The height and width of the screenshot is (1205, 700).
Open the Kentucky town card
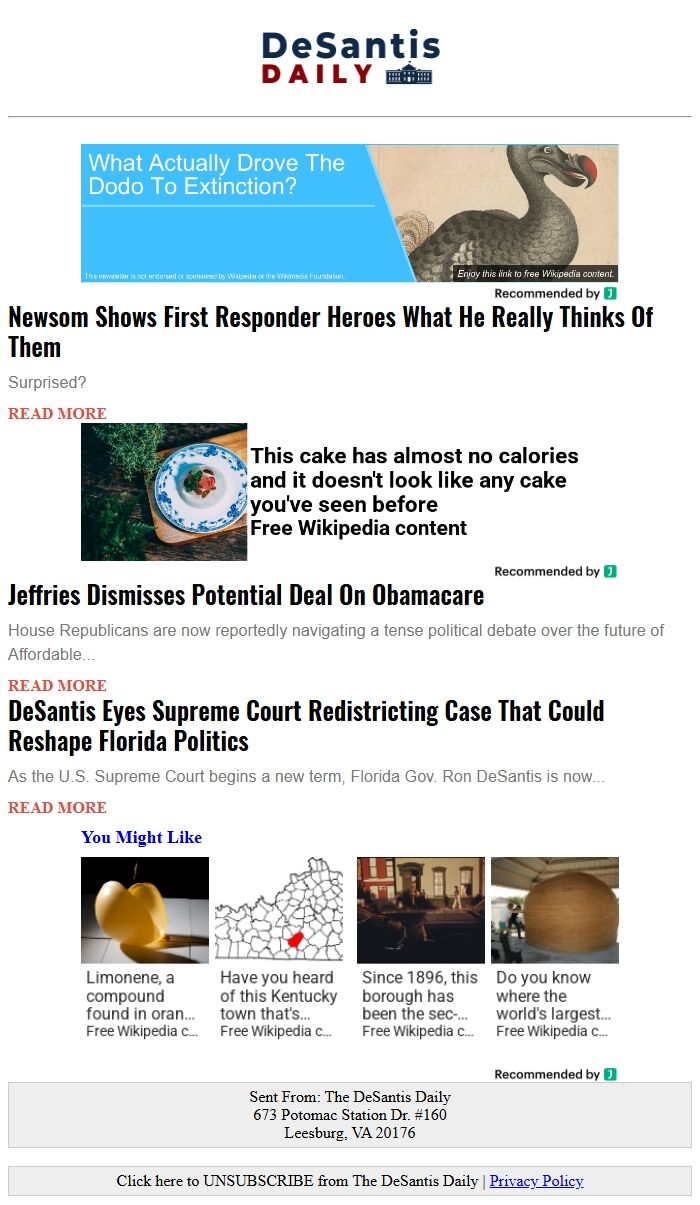pos(279,948)
